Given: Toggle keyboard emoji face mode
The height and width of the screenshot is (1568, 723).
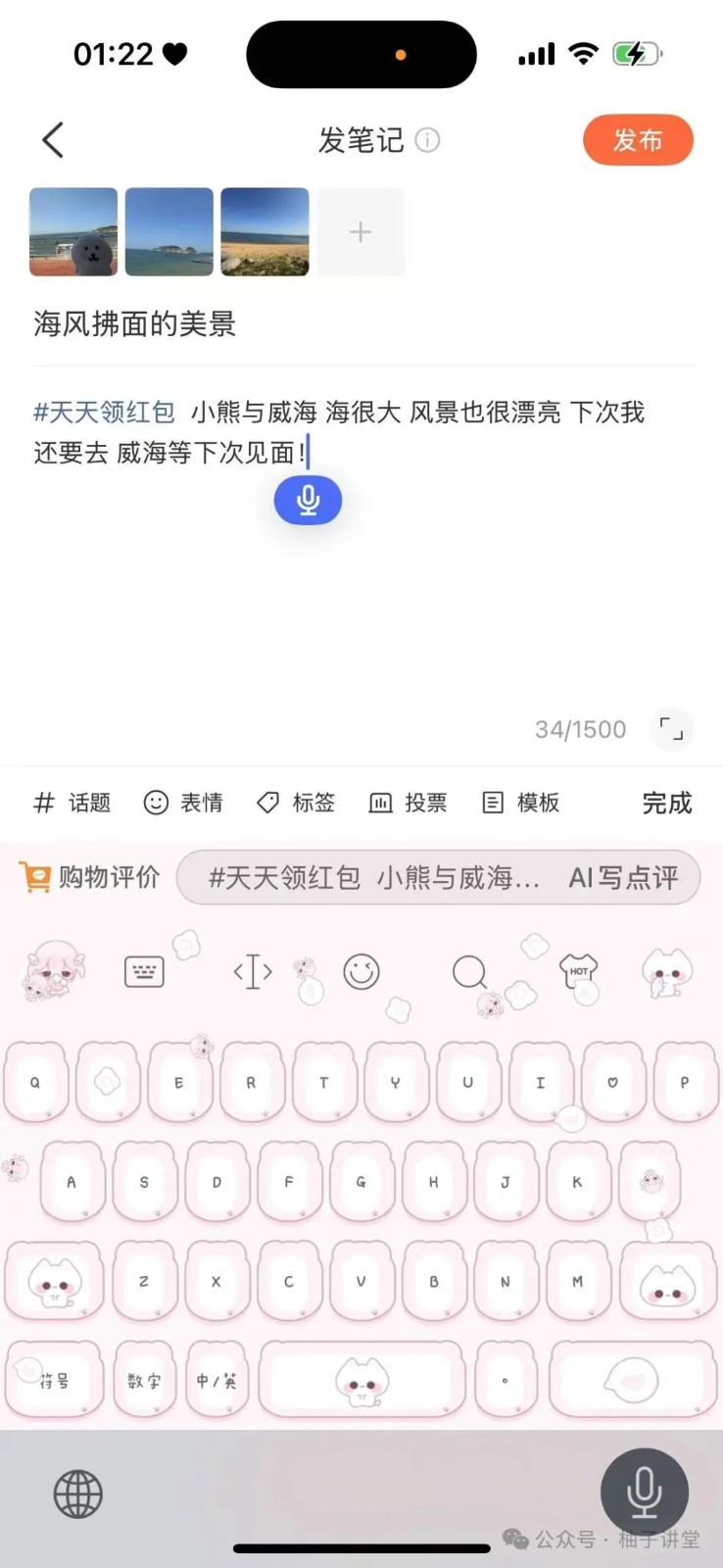Looking at the screenshot, I should point(362,972).
